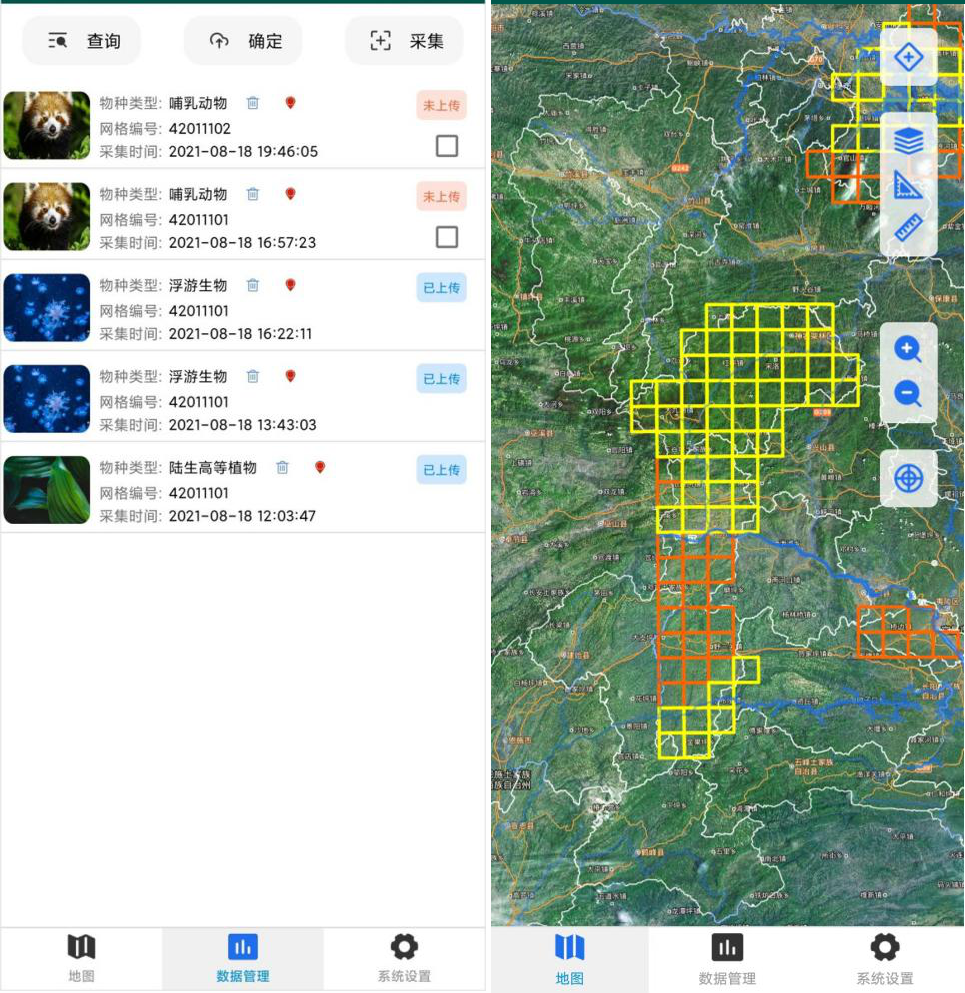Show location pin for record 16:57:23
Image resolution: width=965 pixels, height=993 pixels.
[x=291, y=194]
